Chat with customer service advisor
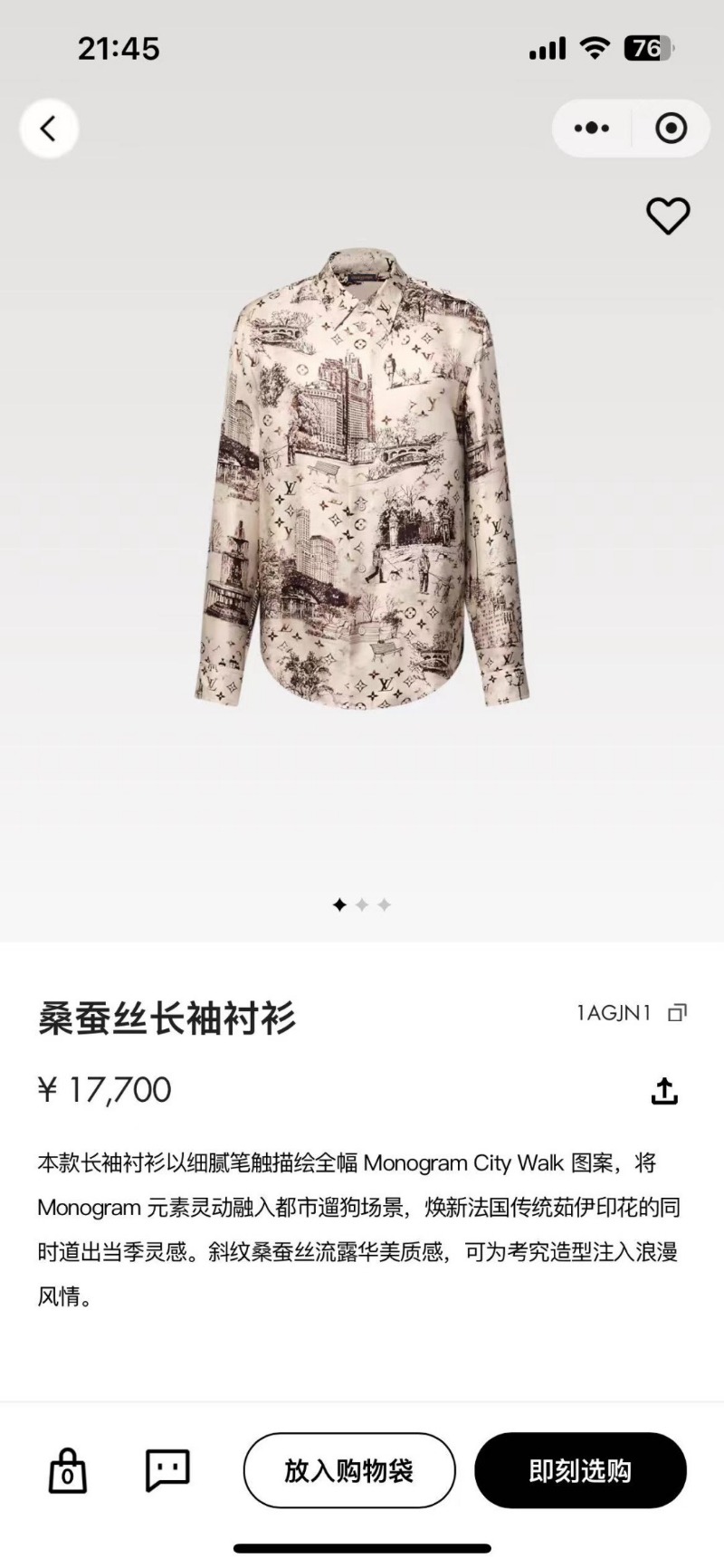 [167, 1470]
